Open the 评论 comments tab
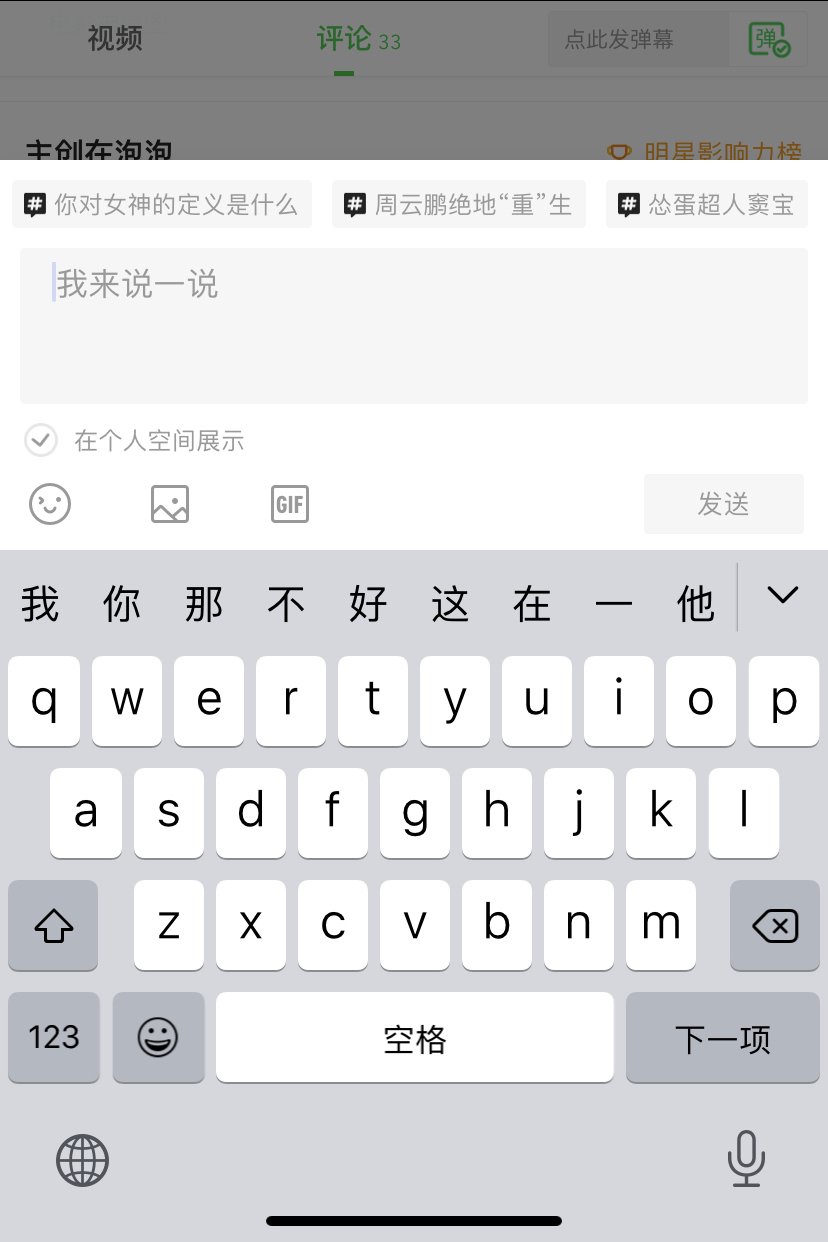 coord(345,39)
